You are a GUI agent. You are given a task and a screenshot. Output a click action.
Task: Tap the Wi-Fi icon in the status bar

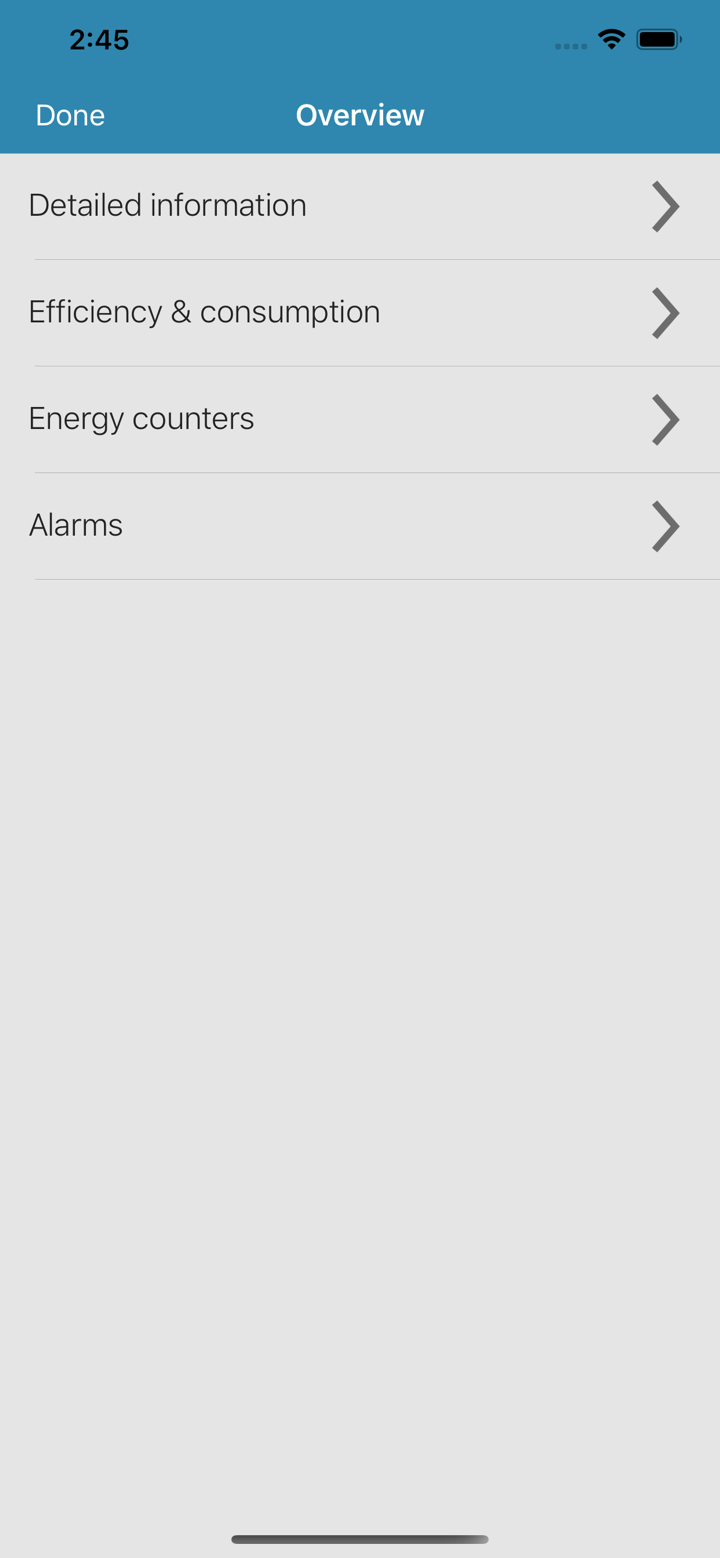point(612,40)
